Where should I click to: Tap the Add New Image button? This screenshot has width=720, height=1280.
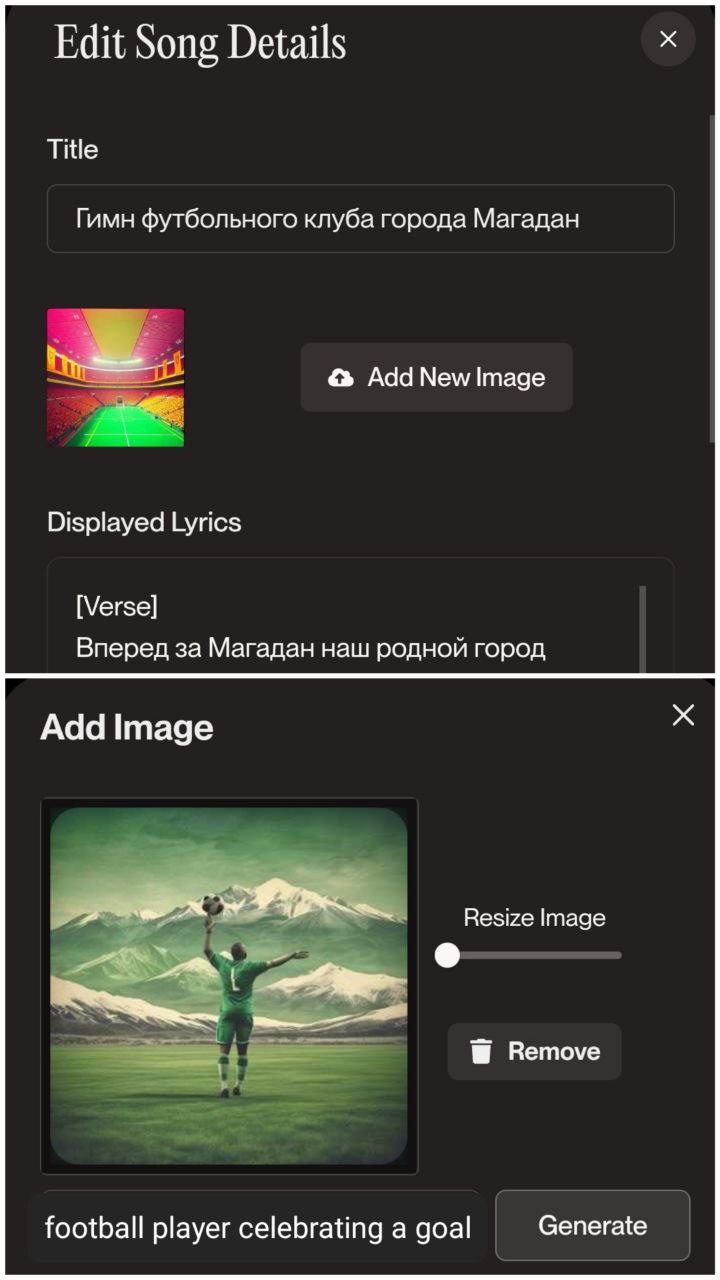point(437,377)
